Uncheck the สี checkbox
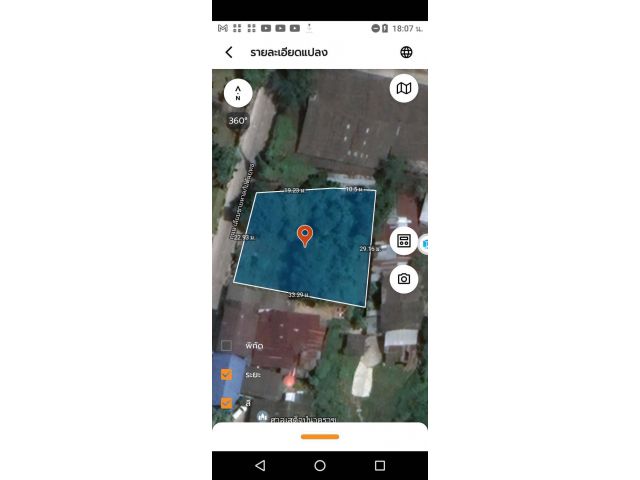640x480 pixels. (x=226, y=403)
